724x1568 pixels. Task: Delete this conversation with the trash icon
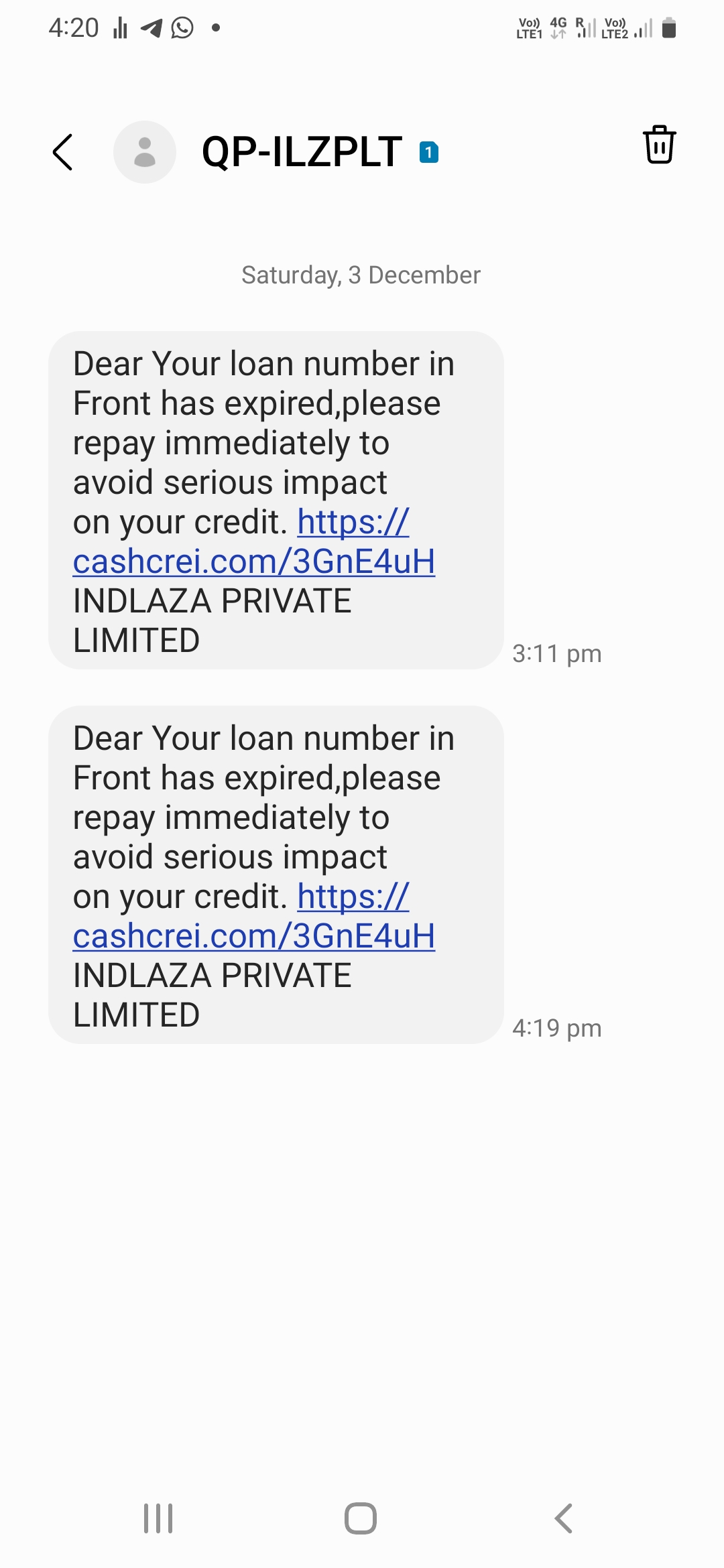click(x=659, y=145)
